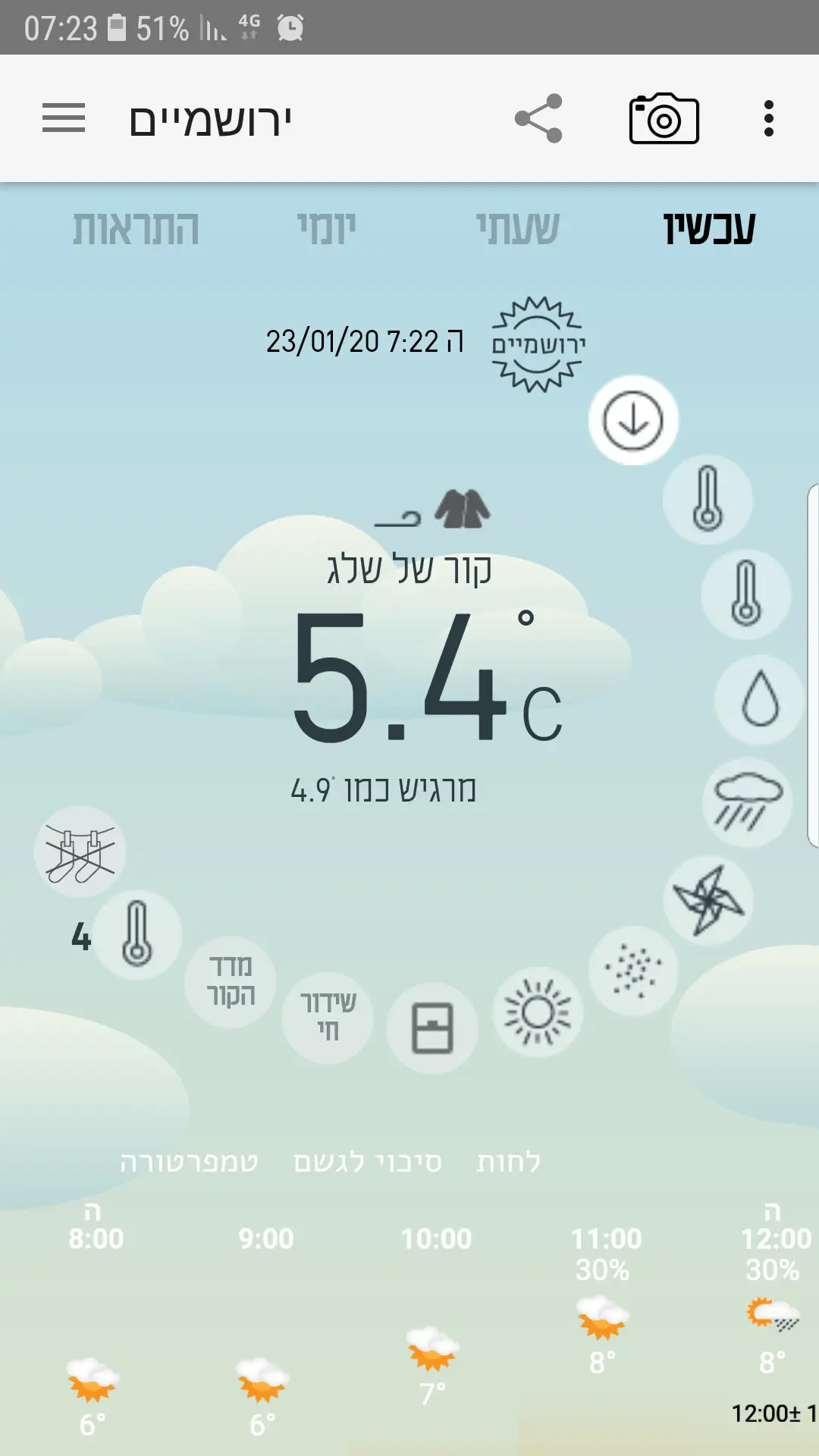Open the three-dot overflow menu
Image resolution: width=819 pixels, height=1456 pixels.
click(768, 118)
